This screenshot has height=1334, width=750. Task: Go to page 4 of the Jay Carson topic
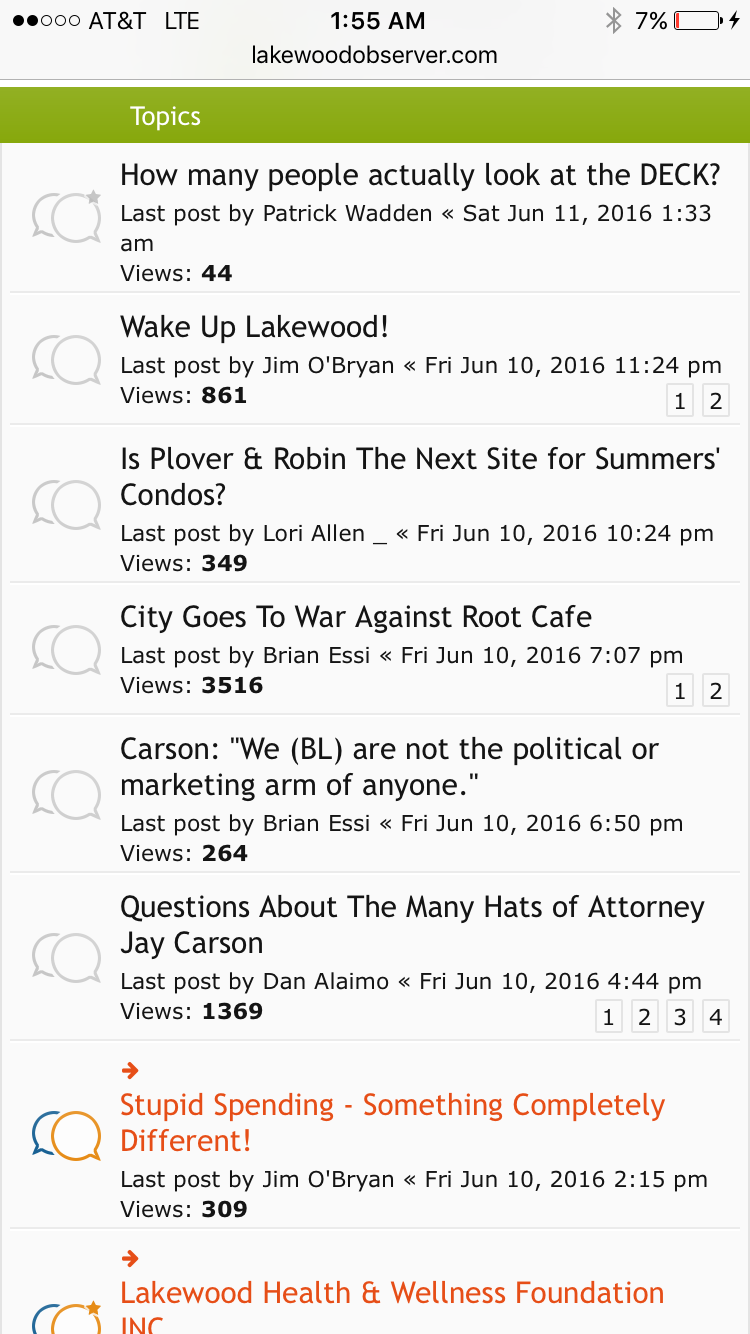click(x=715, y=1018)
